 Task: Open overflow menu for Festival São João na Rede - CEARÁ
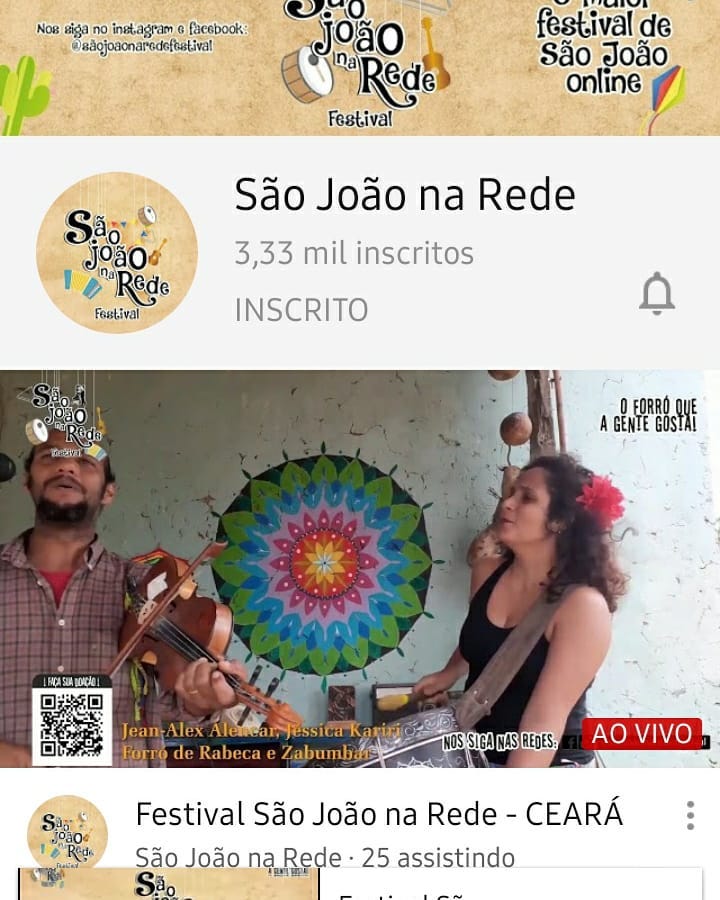690,815
